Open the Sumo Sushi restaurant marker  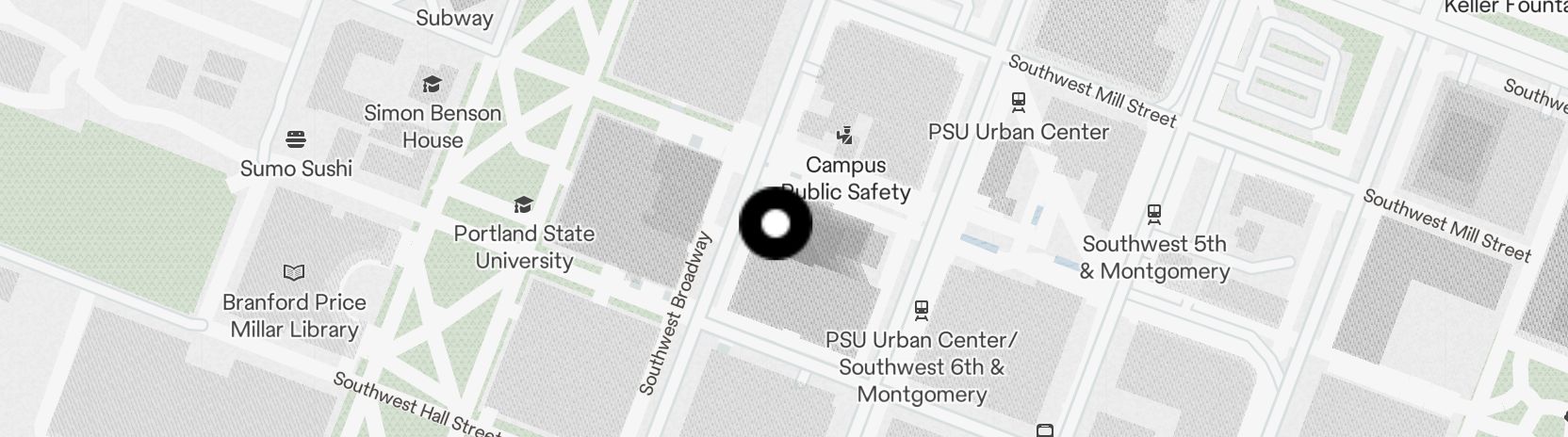296,141
